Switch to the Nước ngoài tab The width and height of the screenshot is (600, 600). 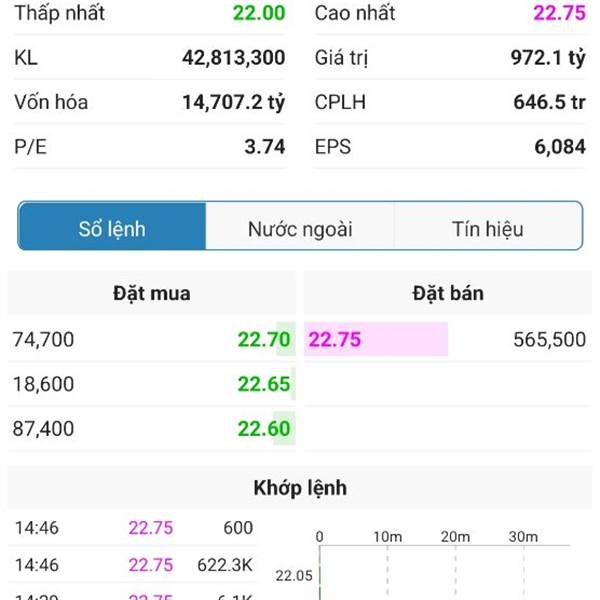[x=300, y=228]
